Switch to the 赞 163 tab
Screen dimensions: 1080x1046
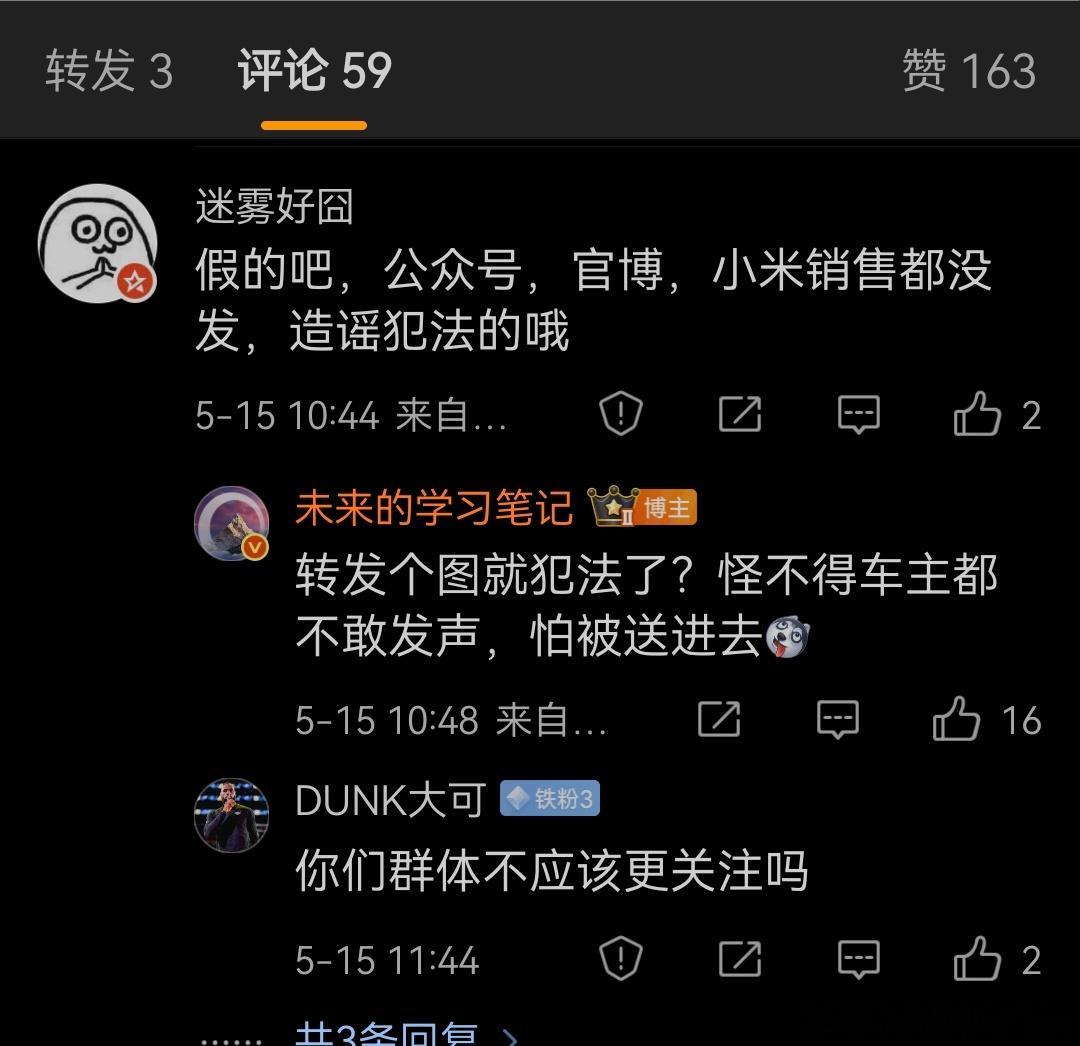969,70
